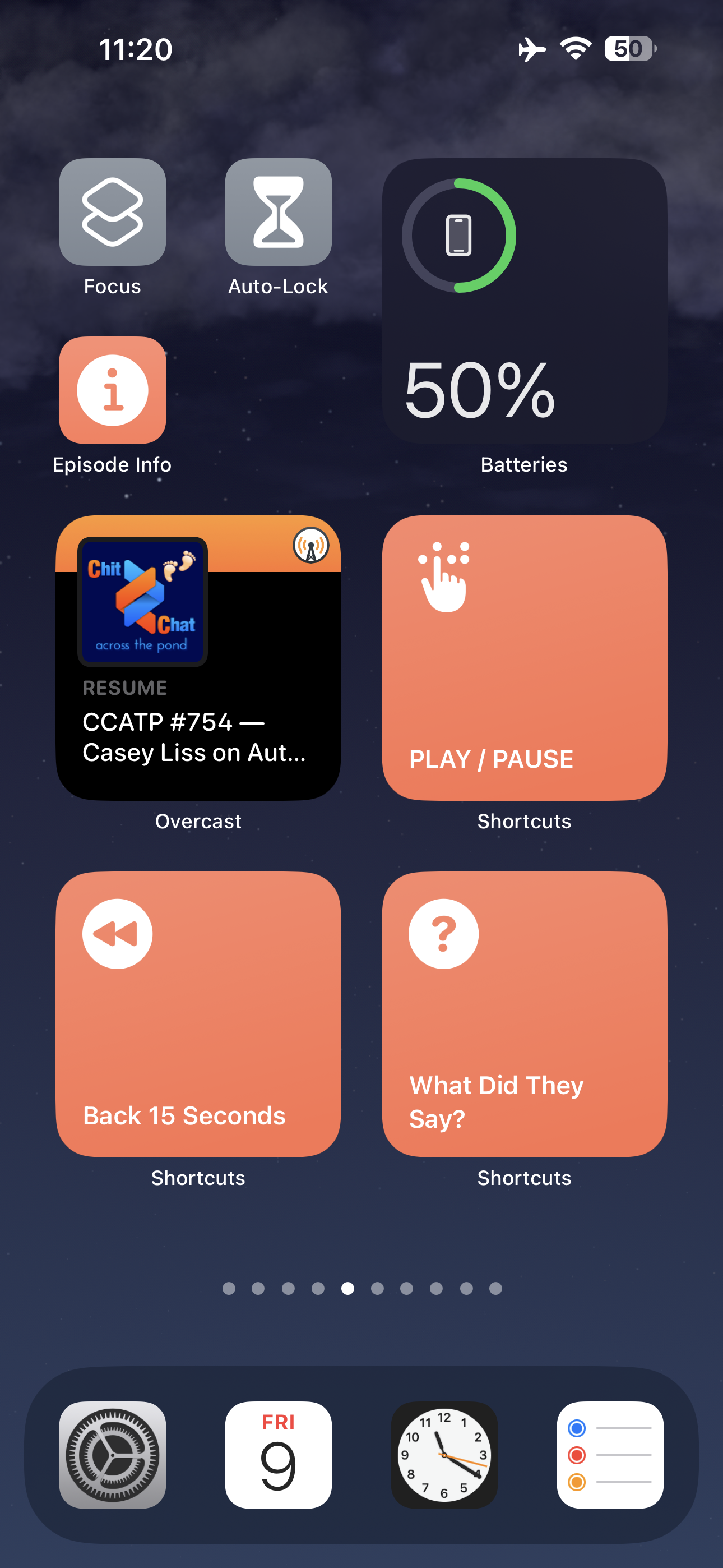Open Settings from the dock

point(113,1455)
